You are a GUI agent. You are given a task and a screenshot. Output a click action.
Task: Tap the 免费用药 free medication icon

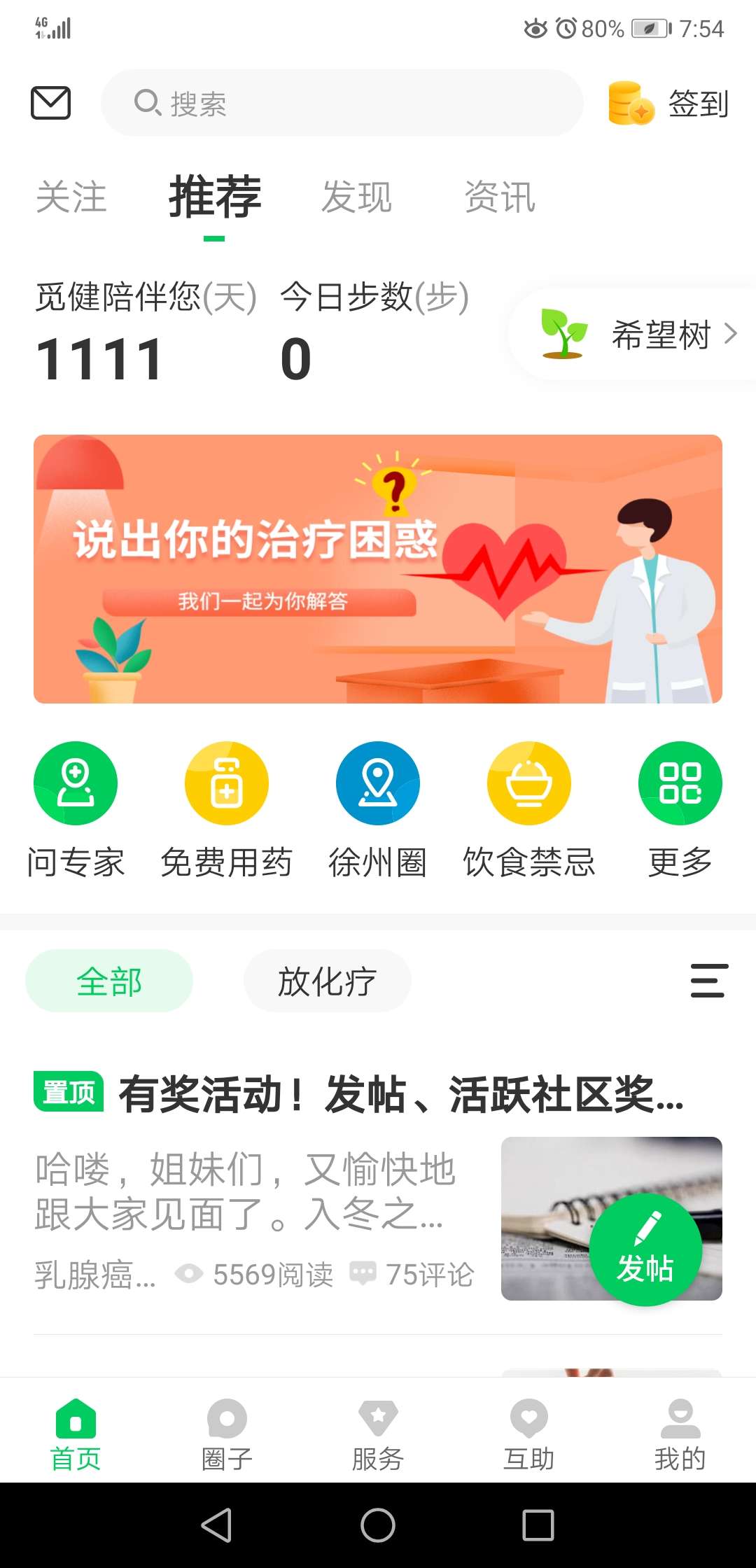pyautogui.click(x=226, y=783)
